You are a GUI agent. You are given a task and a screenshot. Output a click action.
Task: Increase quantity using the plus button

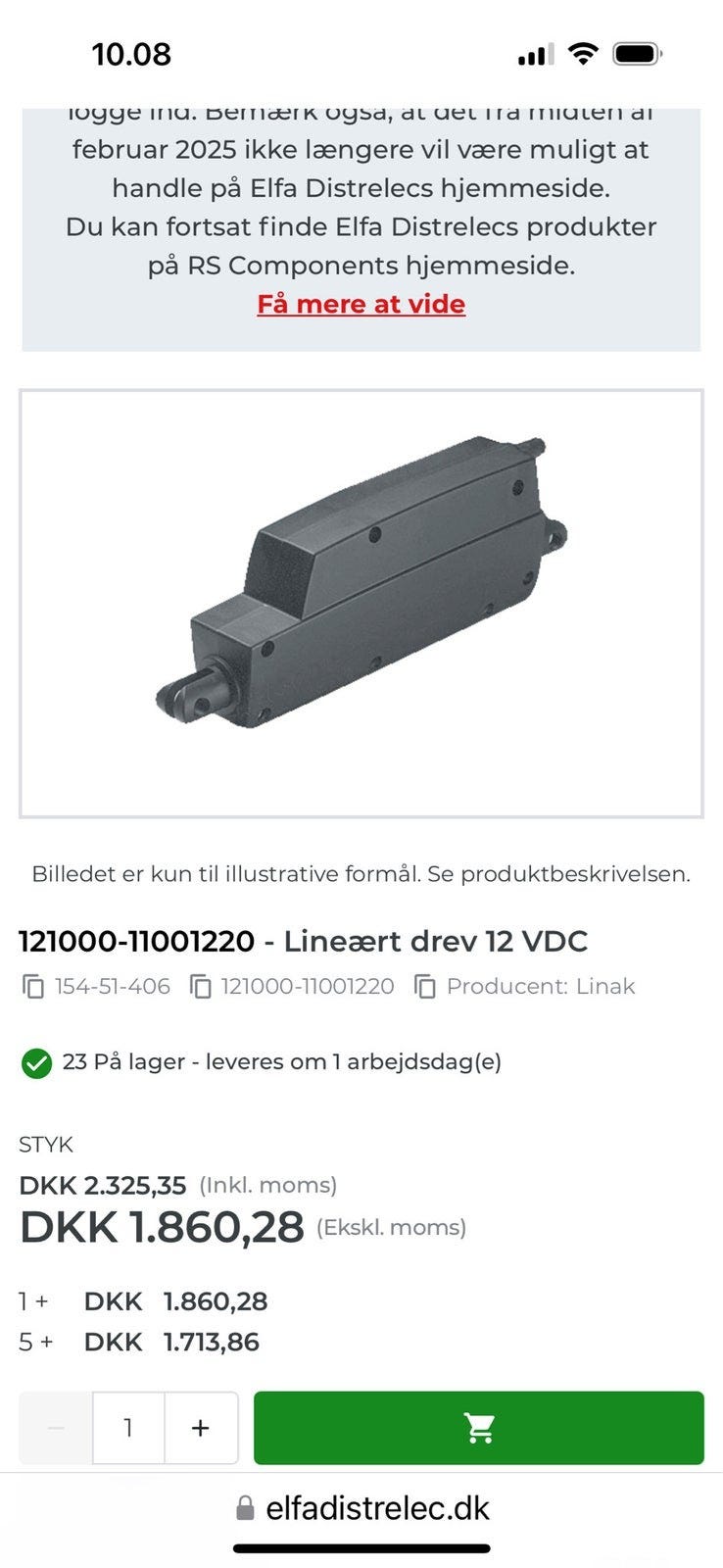[x=201, y=1428]
